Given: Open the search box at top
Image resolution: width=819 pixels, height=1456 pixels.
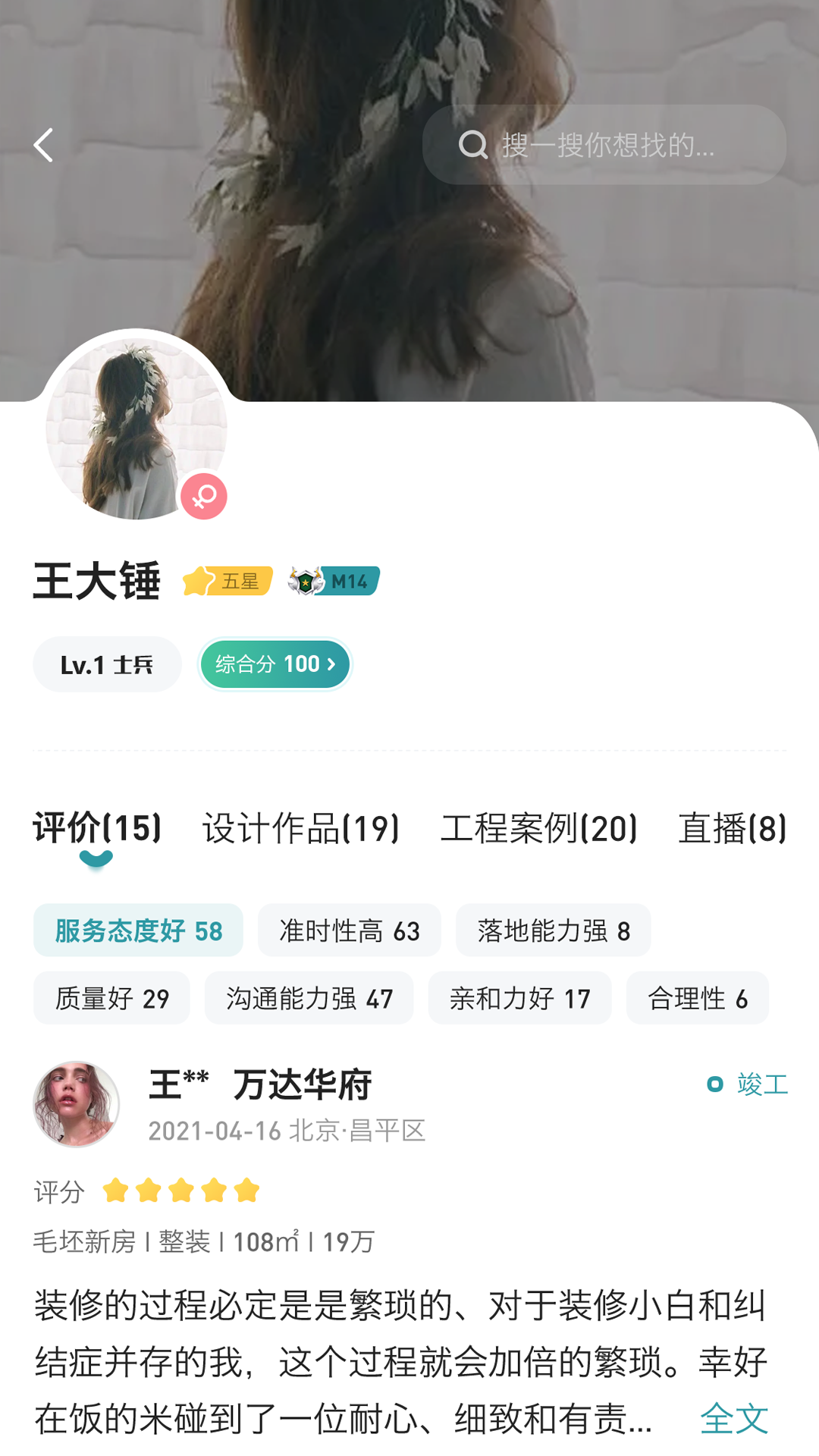Looking at the screenshot, I should pos(604,145).
